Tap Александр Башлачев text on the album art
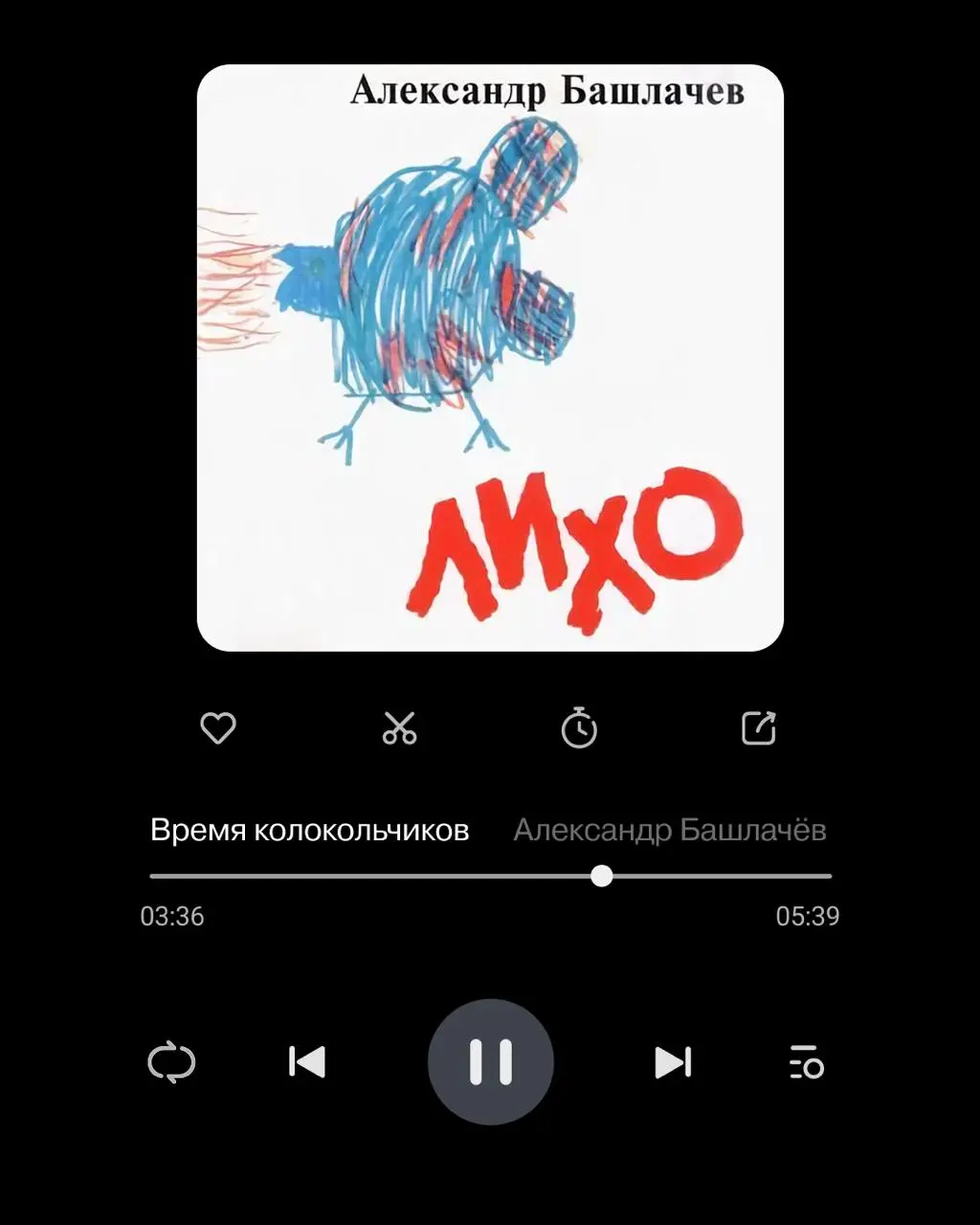This screenshot has width=980, height=1225. (x=555, y=91)
